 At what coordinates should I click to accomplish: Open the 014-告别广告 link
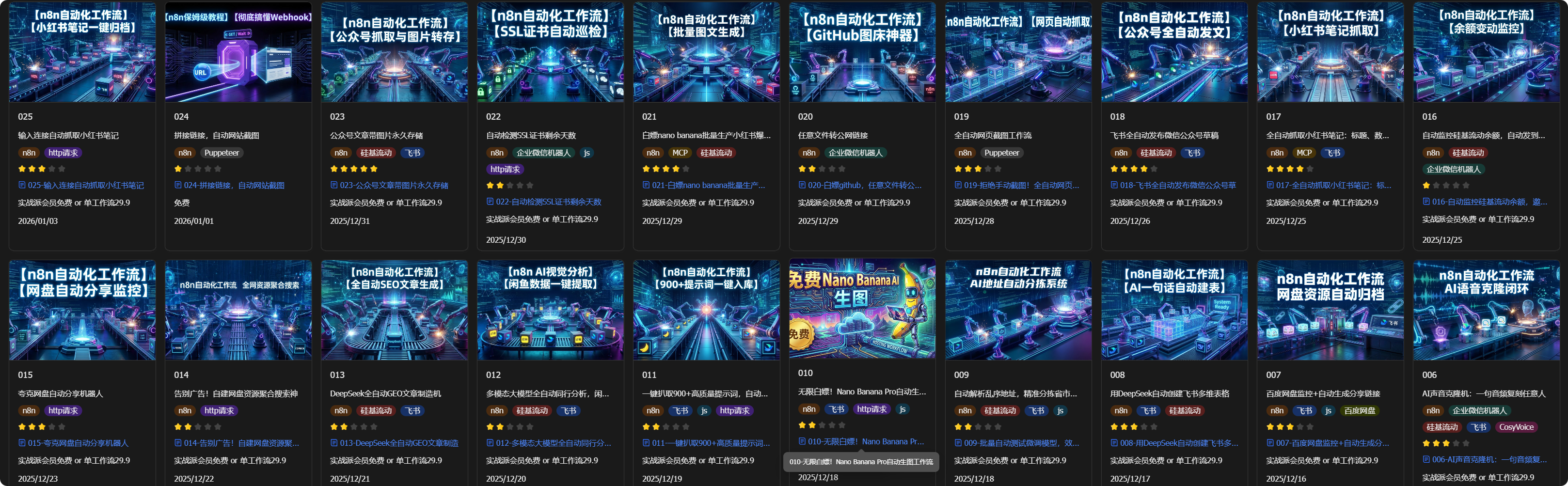click(x=240, y=443)
